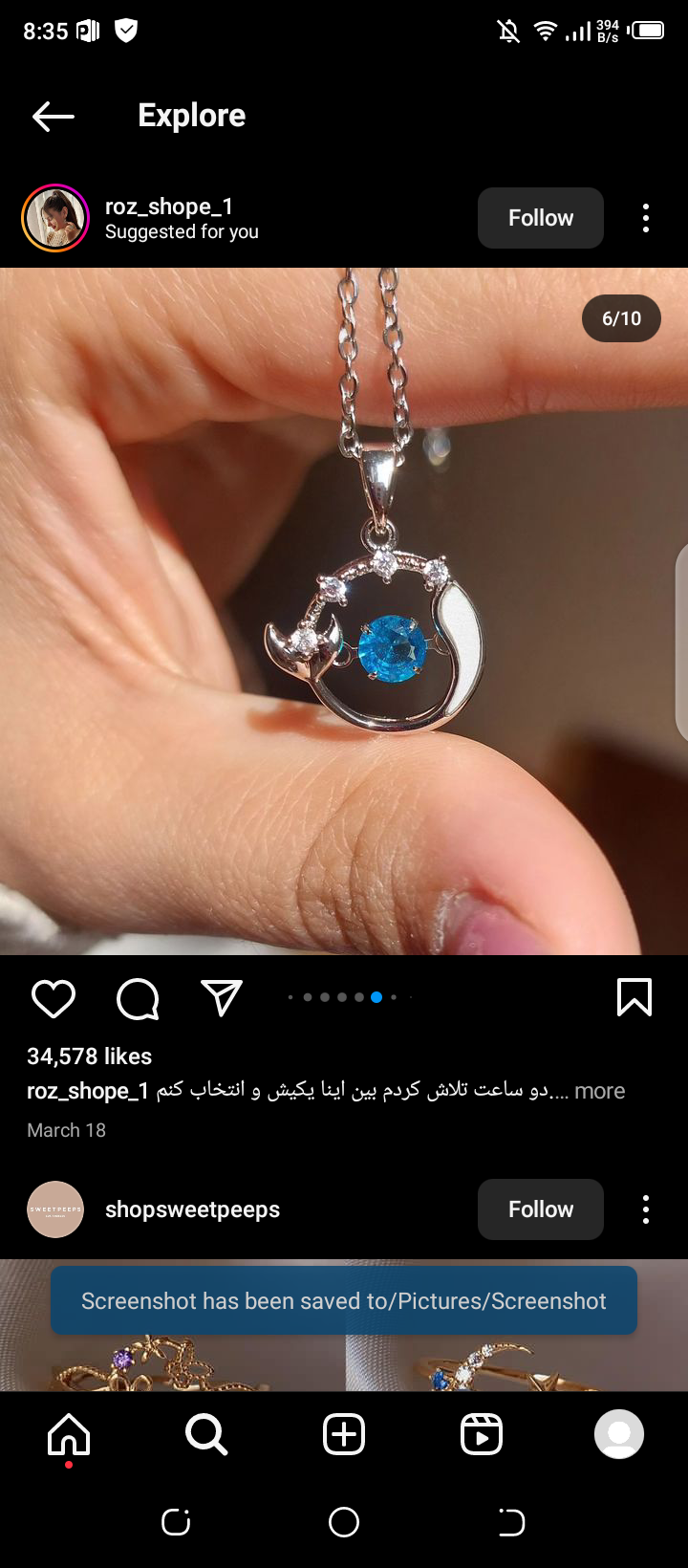Go back from the Explore page
The image size is (688, 1568).
pyautogui.click(x=54, y=117)
